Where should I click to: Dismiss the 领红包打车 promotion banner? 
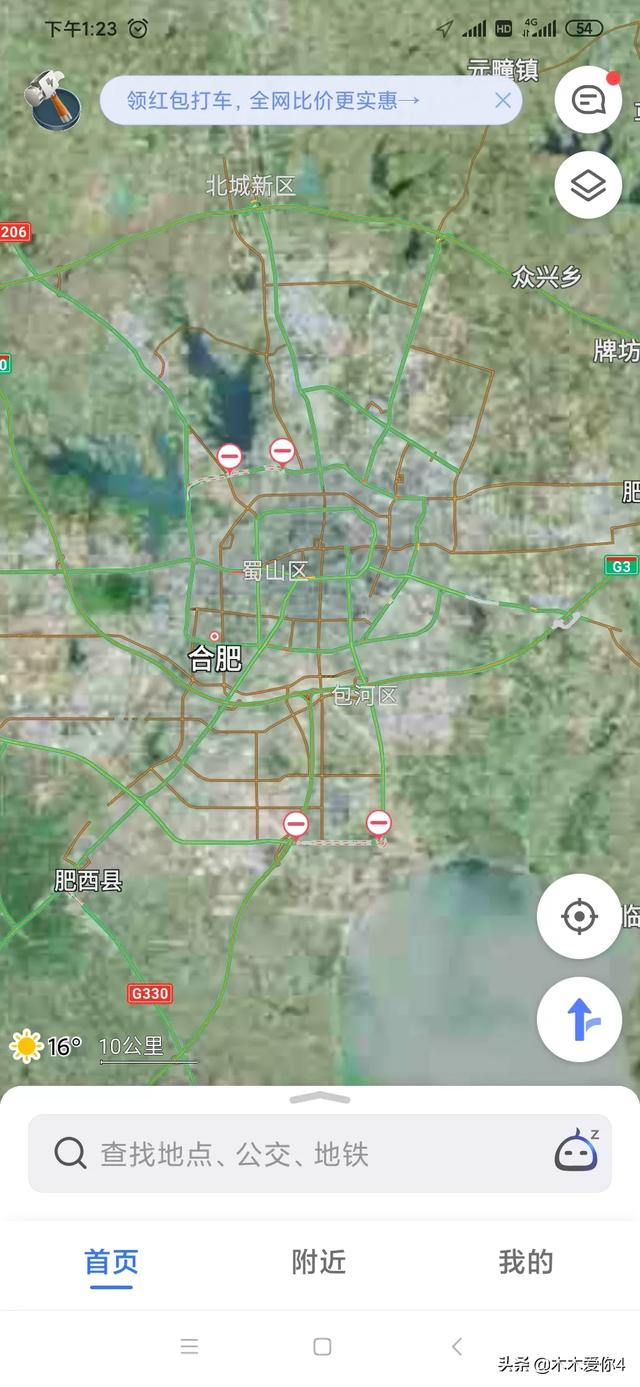503,100
